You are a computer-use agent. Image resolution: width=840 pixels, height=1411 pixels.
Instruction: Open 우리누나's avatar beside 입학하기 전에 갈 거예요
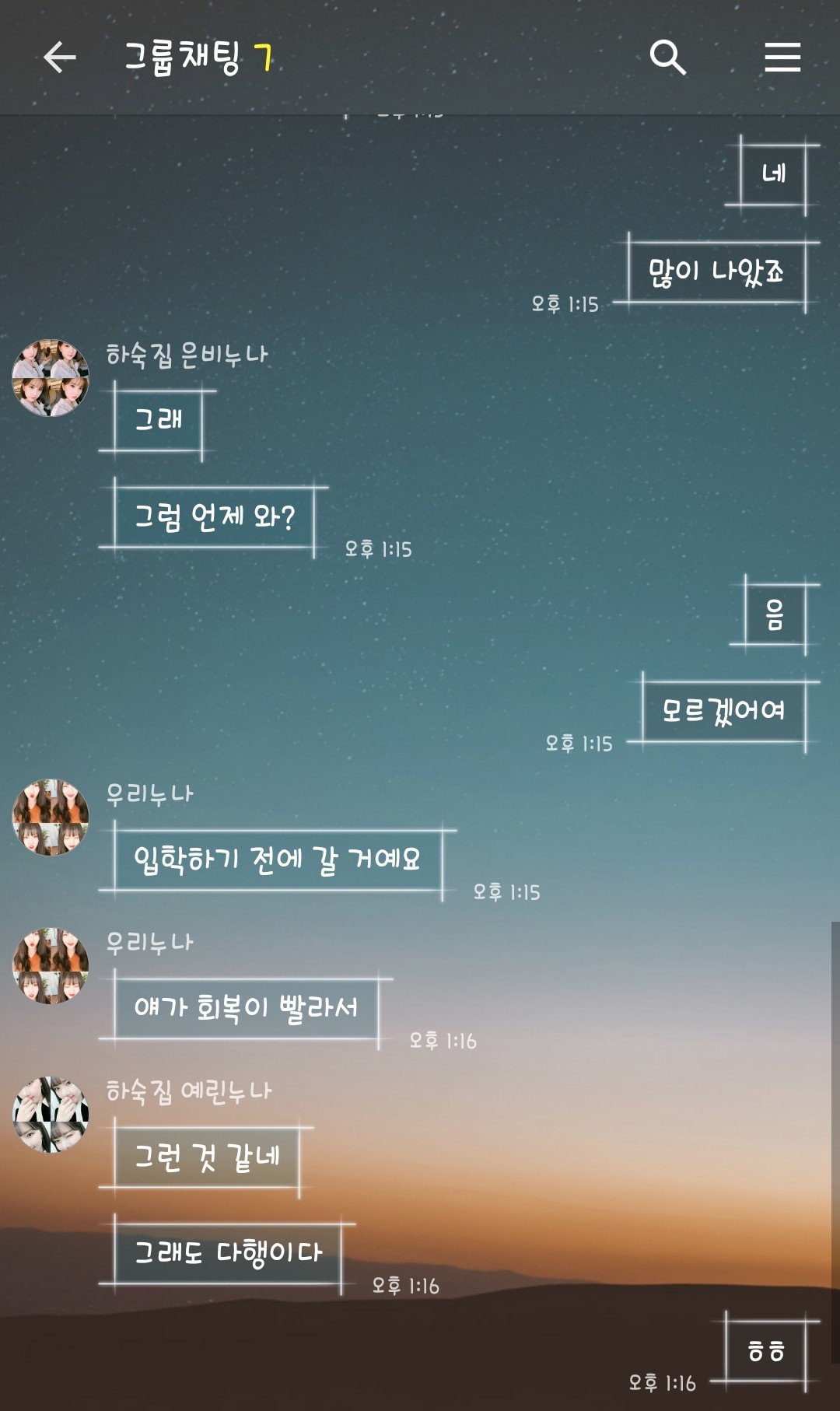click(51, 818)
